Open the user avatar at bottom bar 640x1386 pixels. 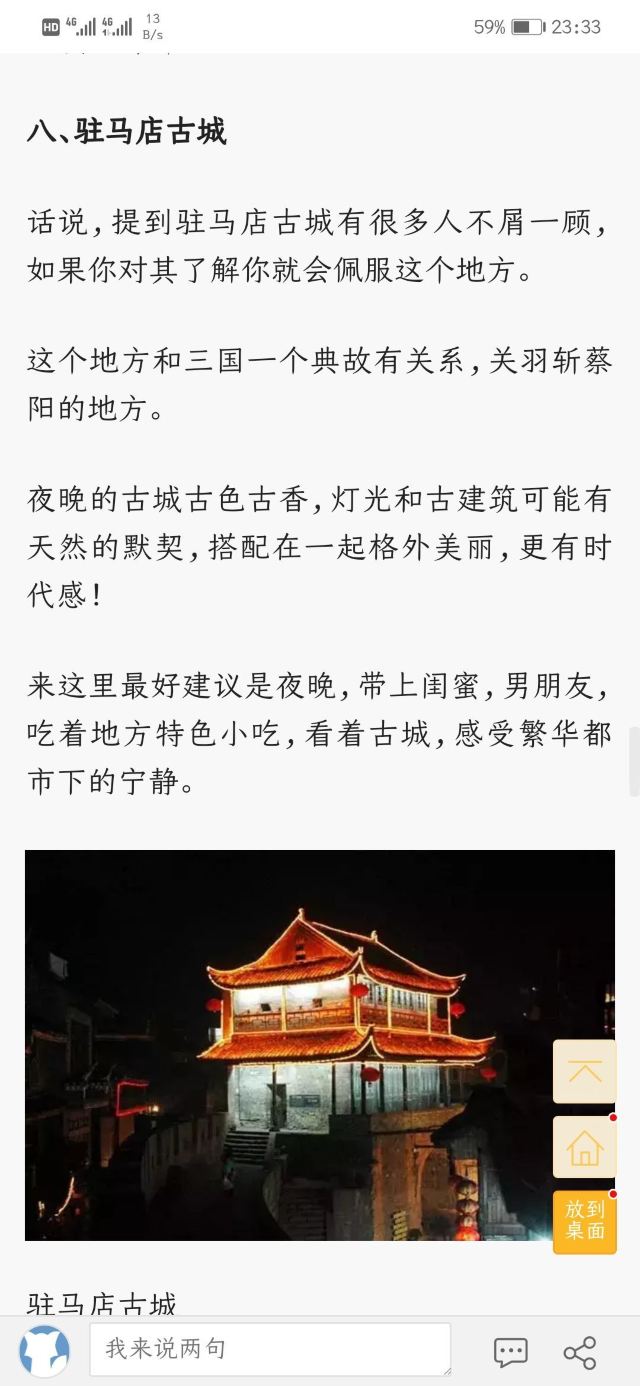pos(45,1351)
